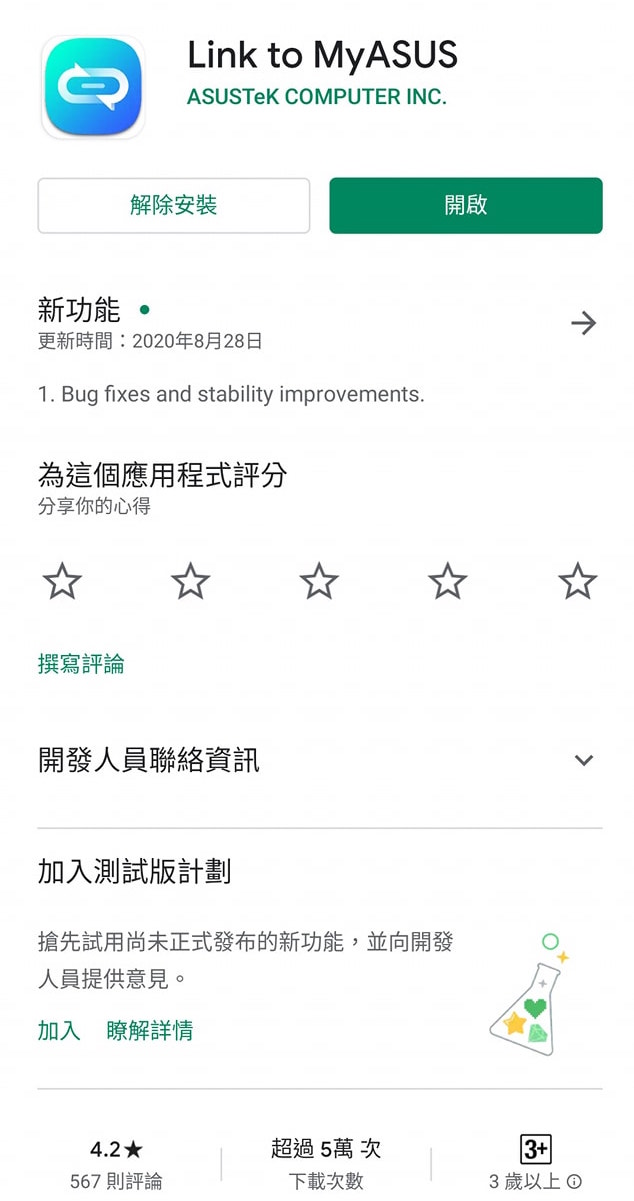Rate the app two stars
Image resolution: width=634 pixels, height=1201 pixels.
pyautogui.click(x=191, y=581)
